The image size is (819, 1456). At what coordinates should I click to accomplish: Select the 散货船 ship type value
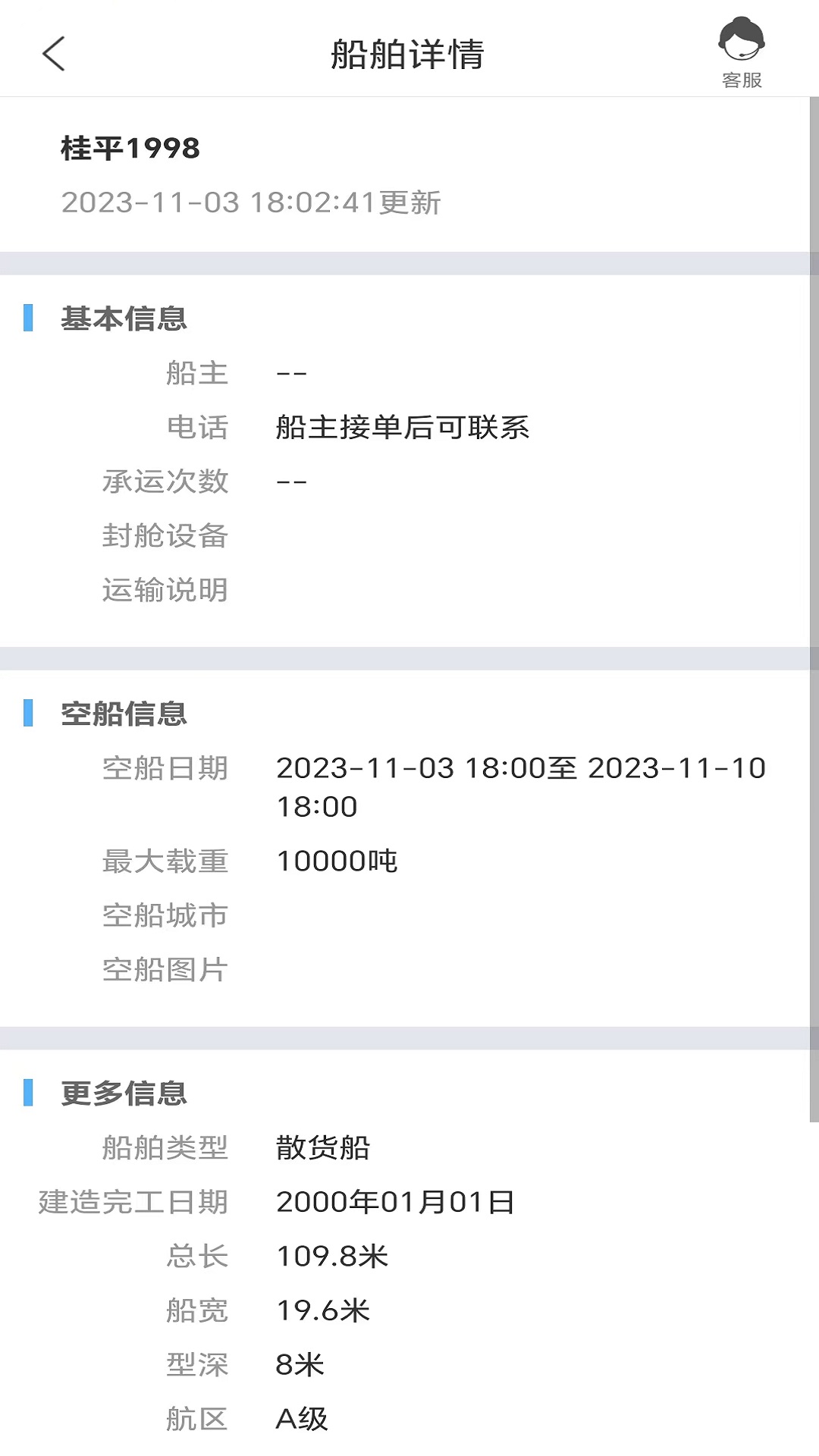coord(322,1148)
